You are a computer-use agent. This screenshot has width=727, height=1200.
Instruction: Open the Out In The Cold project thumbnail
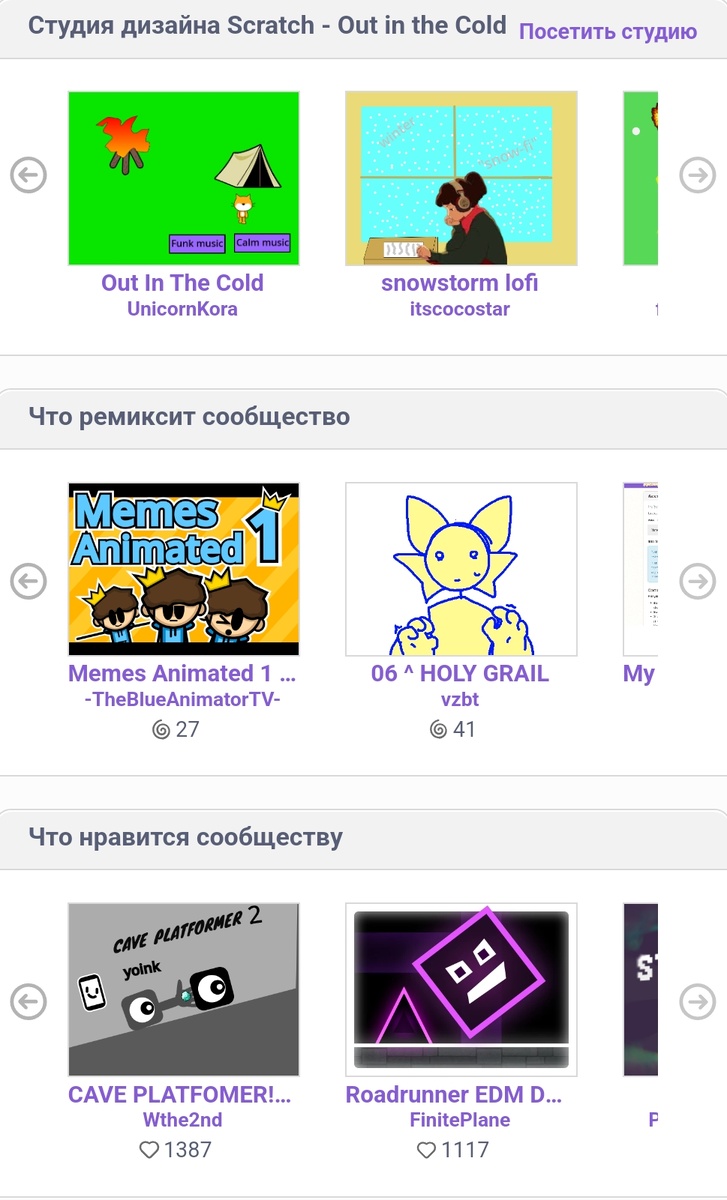point(183,178)
